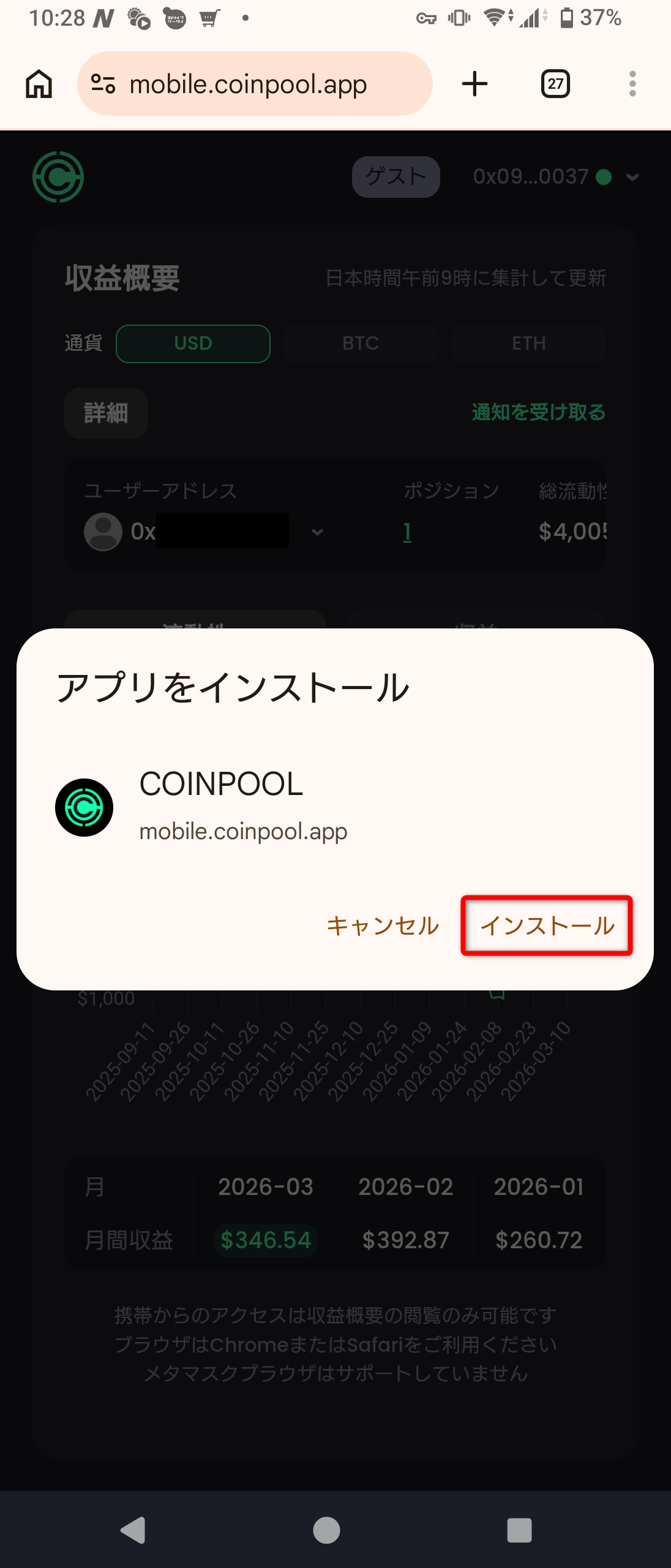671x1568 pixels.
Task: Open Chrome's home page
Action: [x=39, y=84]
